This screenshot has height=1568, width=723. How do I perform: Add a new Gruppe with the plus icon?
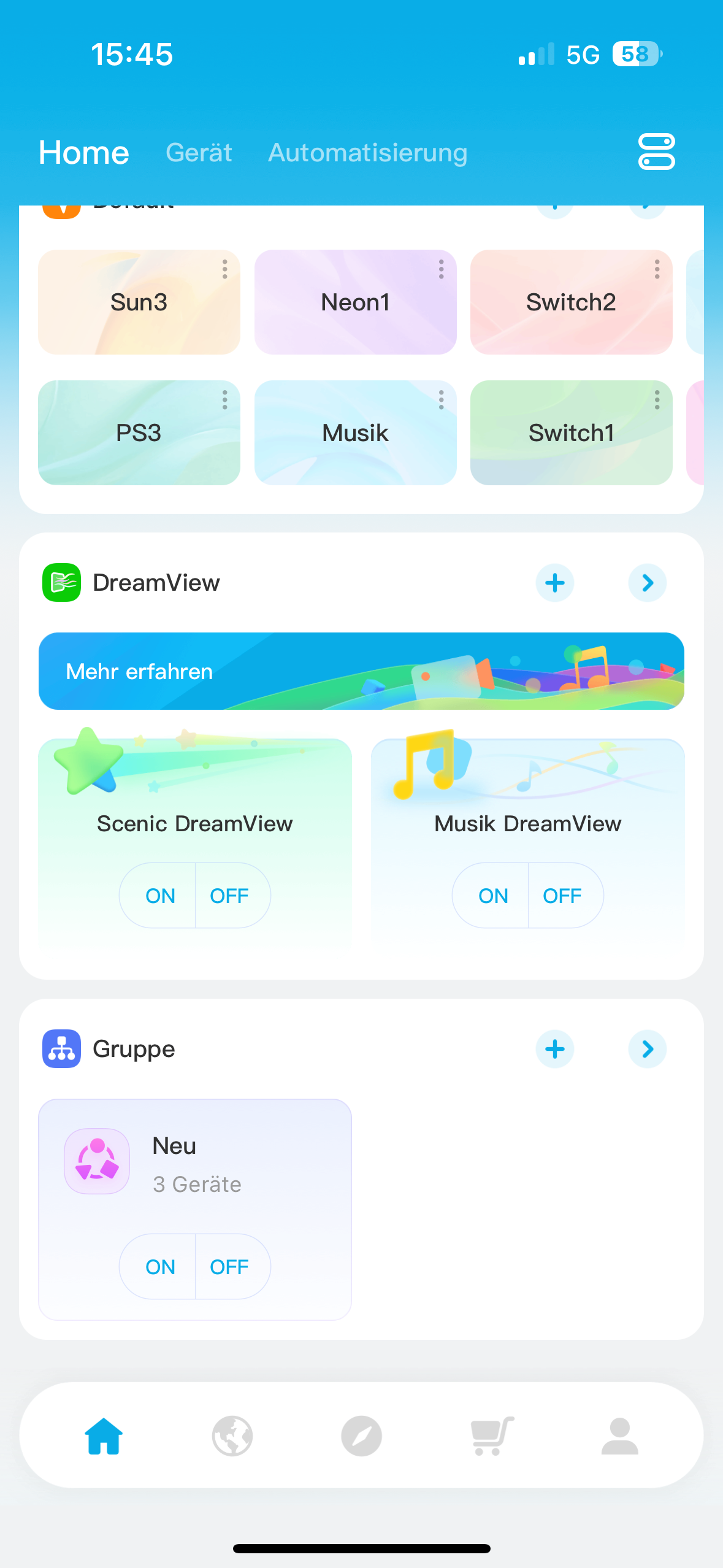tap(555, 1049)
